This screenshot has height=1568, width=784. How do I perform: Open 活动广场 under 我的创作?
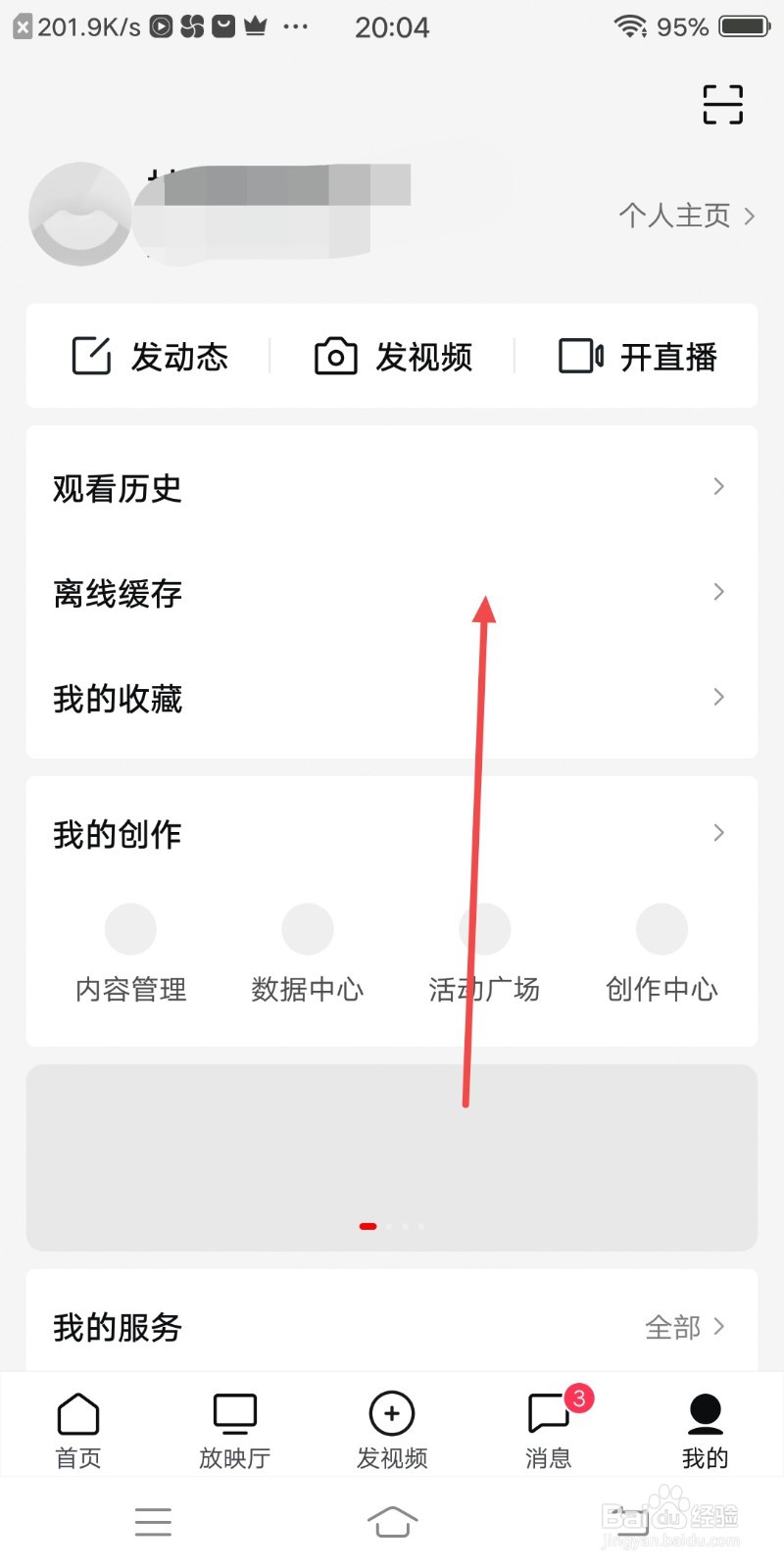coord(484,951)
